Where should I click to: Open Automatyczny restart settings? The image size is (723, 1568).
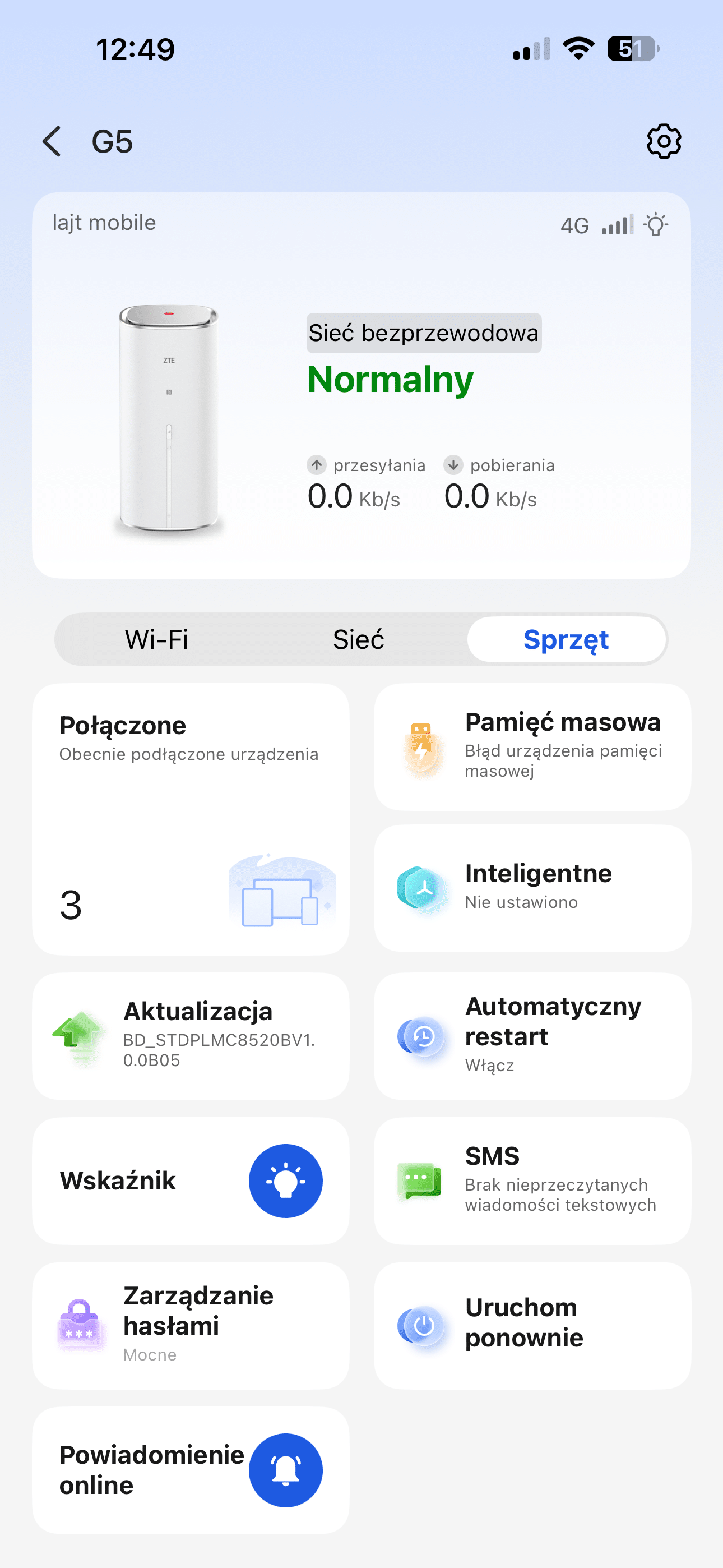click(532, 1035)
